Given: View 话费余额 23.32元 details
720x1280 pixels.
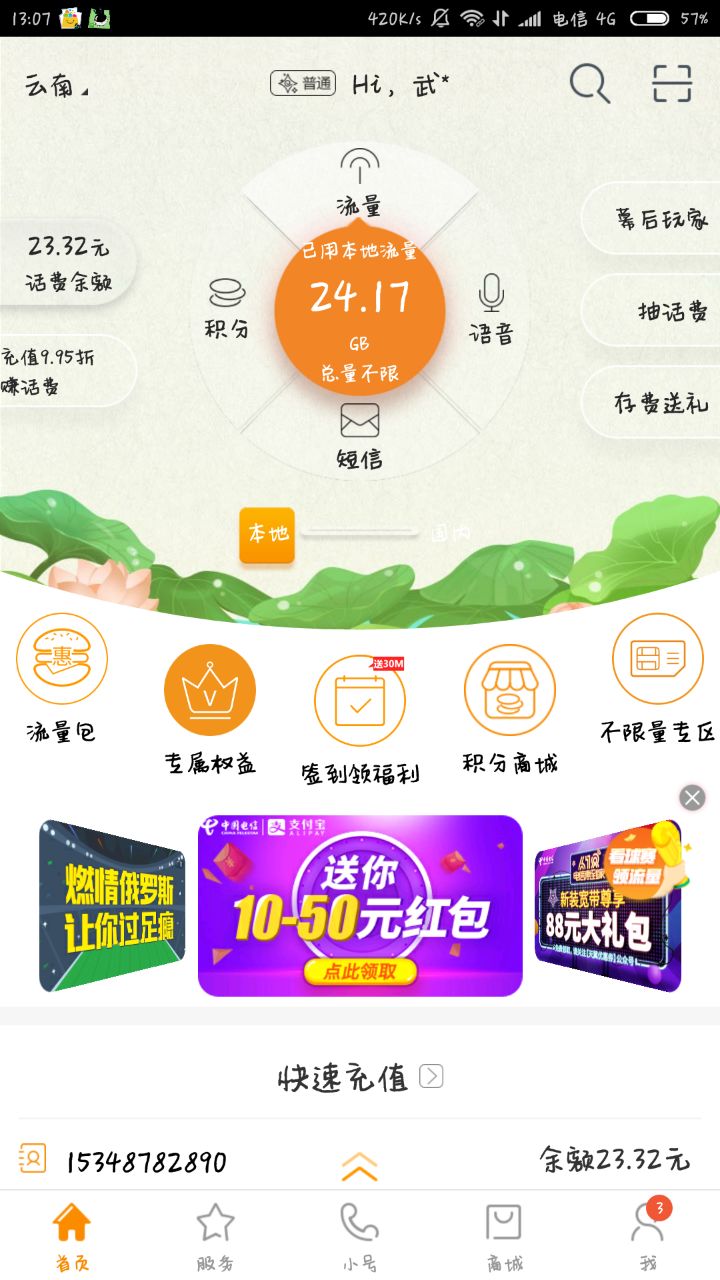Looking at the screenshot, I should [68, 263].
